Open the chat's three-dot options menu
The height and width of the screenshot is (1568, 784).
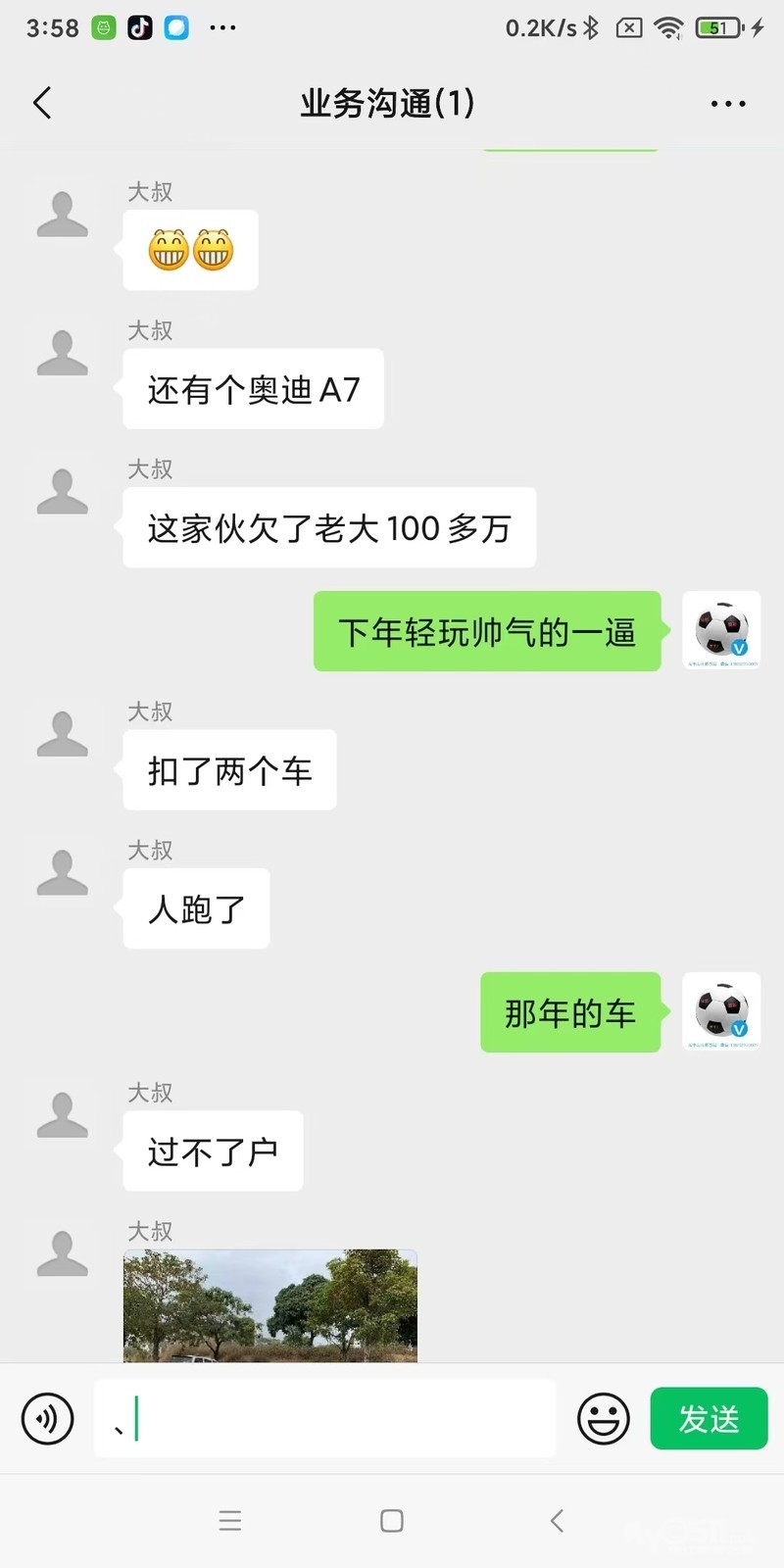(x=728, y=103)
